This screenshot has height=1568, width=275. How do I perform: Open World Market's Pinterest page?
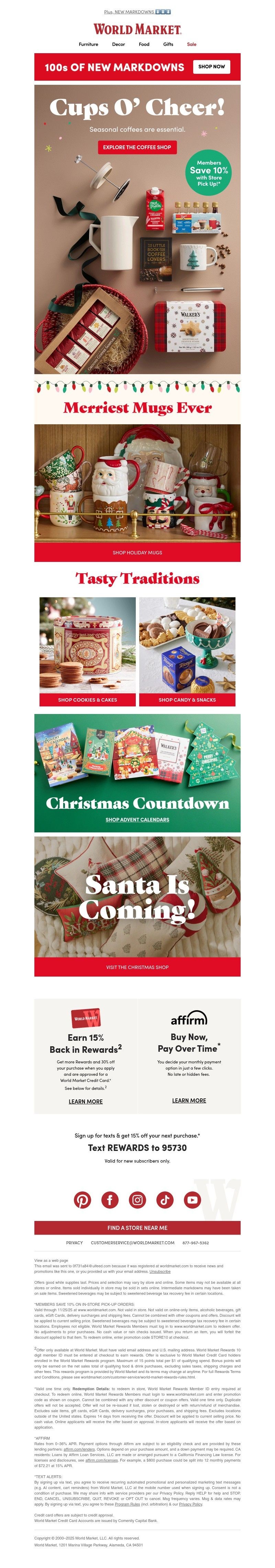(82, 1200)
